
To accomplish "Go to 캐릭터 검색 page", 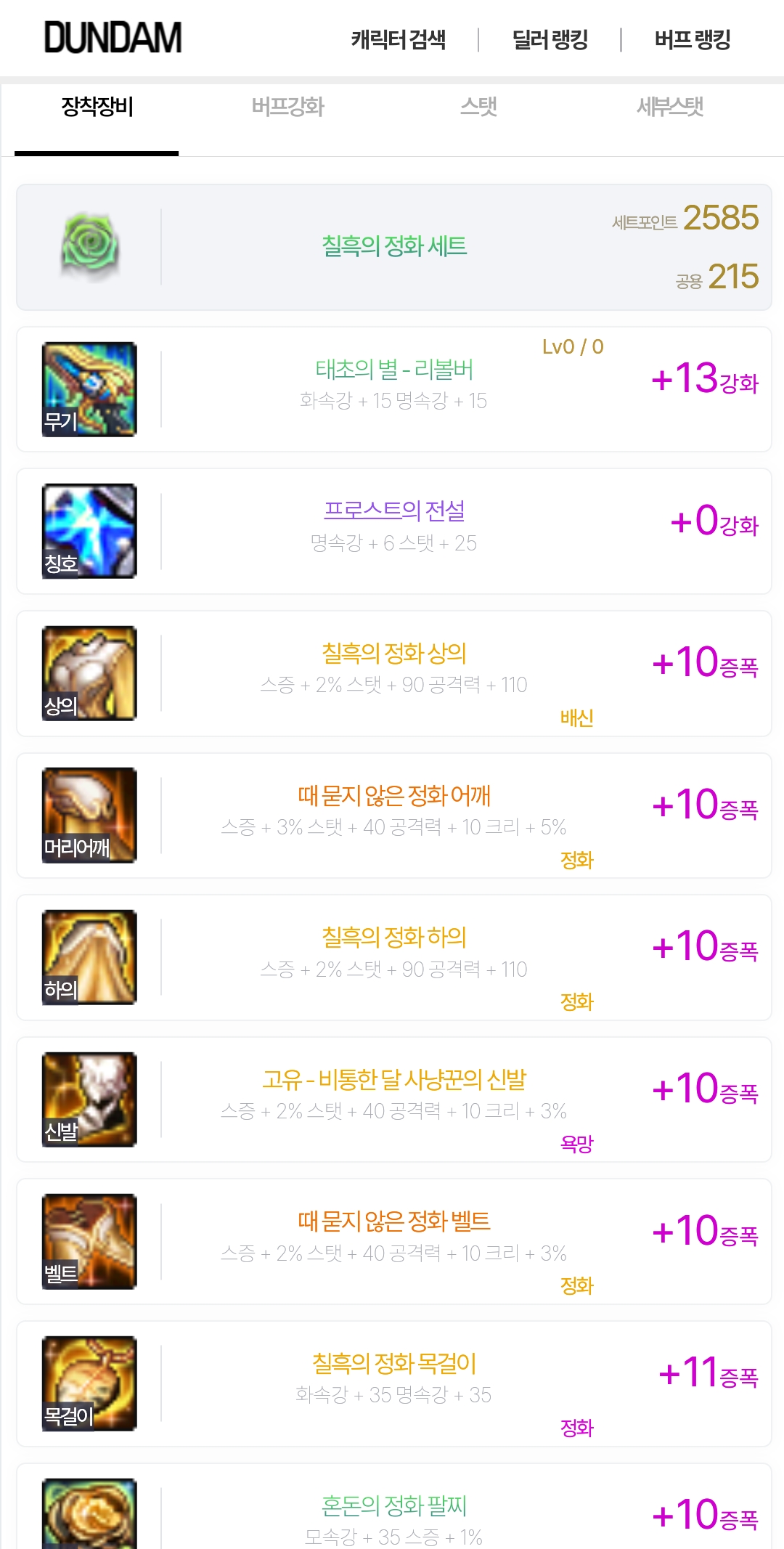I will tap(399, 39).
